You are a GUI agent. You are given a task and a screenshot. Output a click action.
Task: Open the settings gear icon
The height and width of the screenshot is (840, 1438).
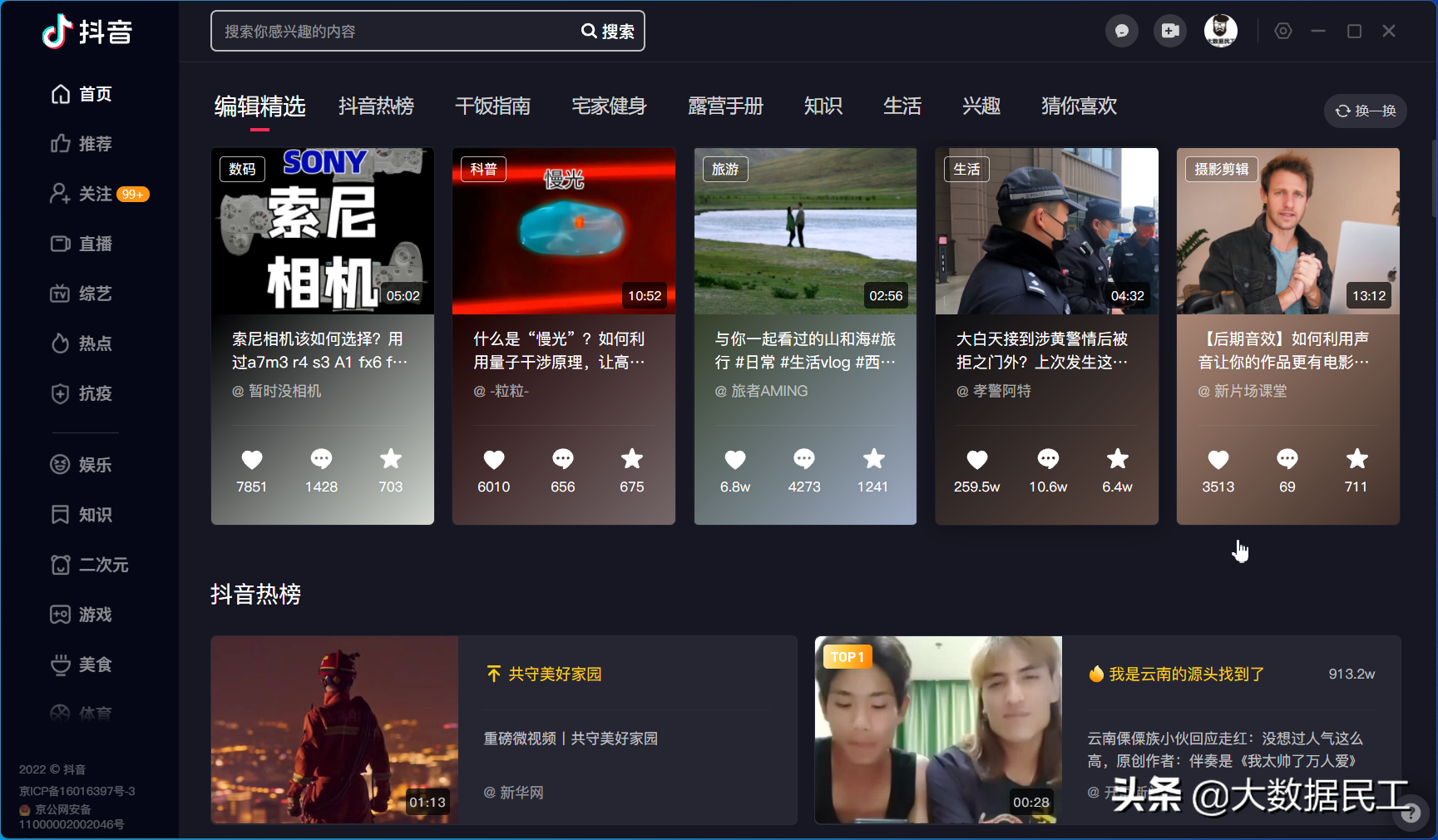[x=1283, y=31]
